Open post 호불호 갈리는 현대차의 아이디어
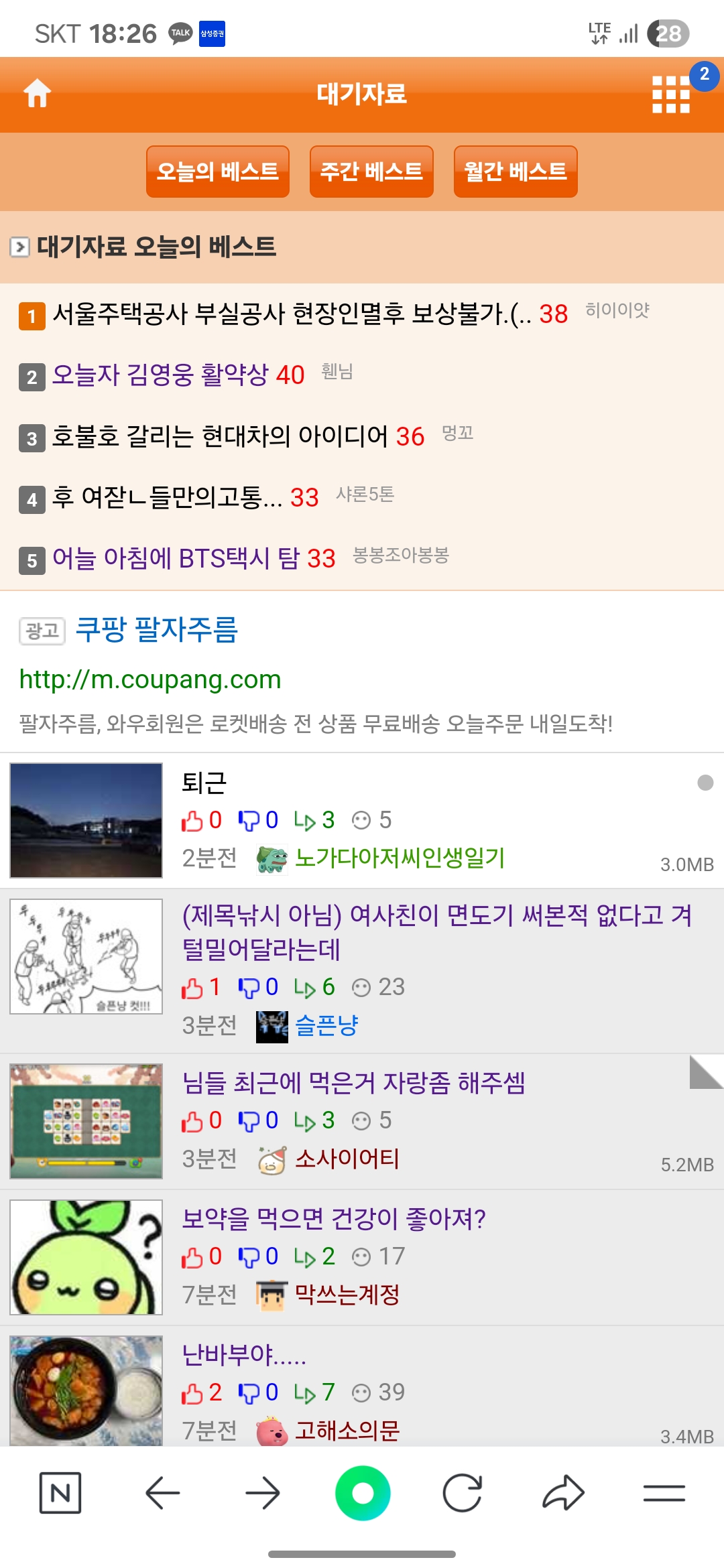 coord(220,436)
